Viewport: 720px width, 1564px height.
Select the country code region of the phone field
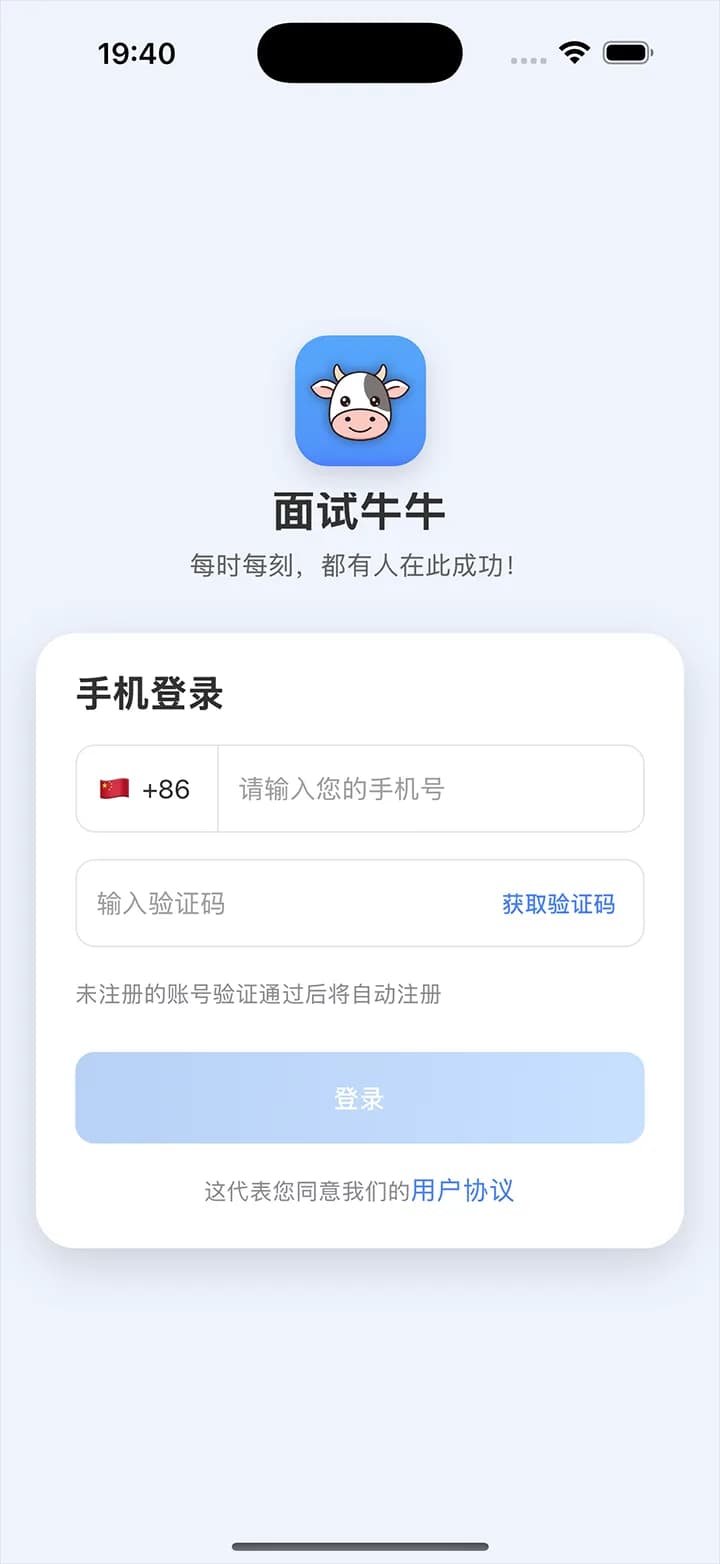tap(146, 789)
